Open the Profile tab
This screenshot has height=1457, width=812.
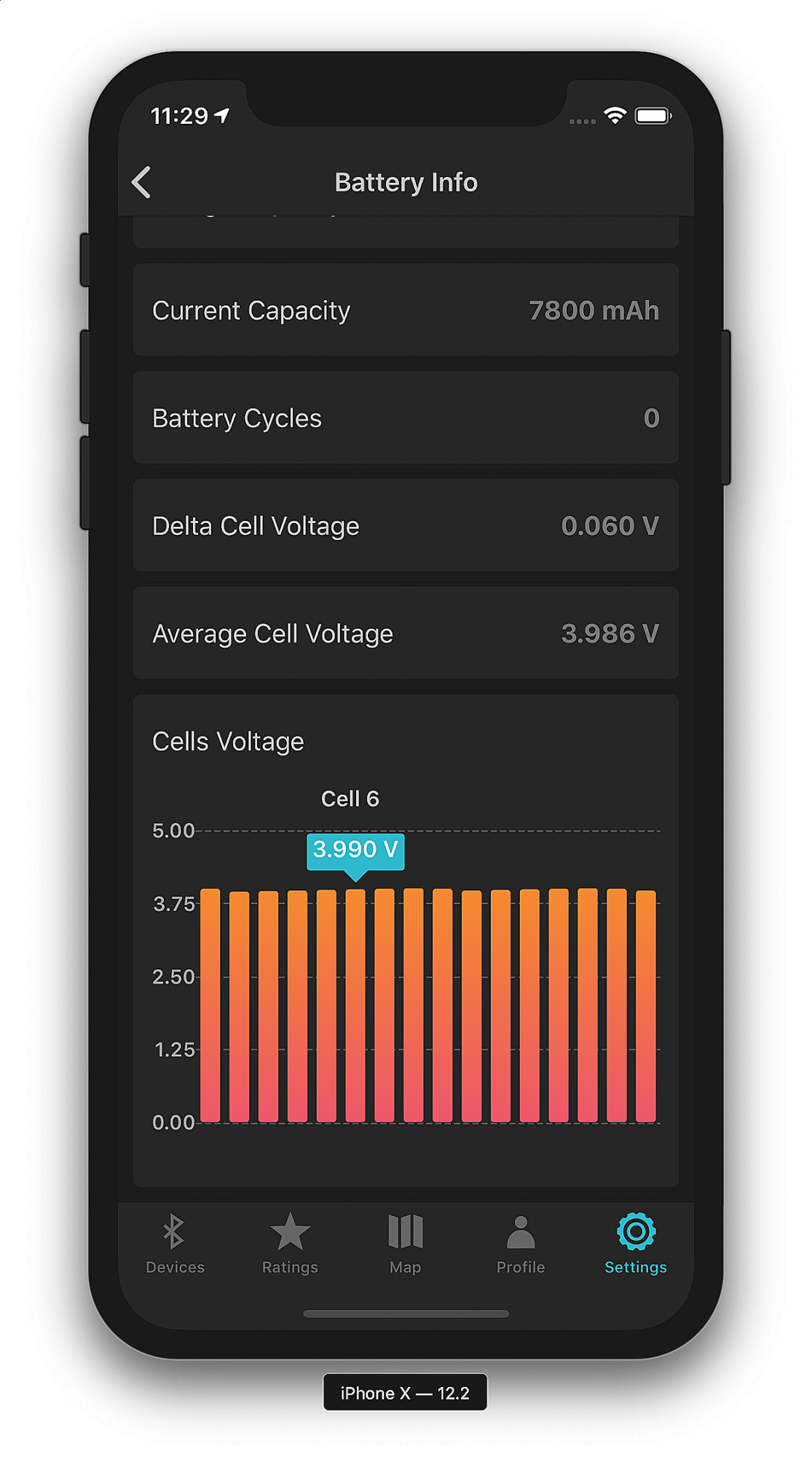(521, 1244)
